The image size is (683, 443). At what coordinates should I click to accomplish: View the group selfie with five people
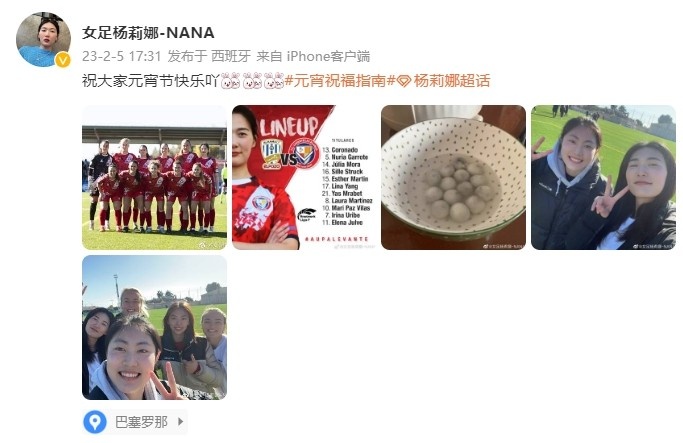pyautogui.click(x=154, y=327)
